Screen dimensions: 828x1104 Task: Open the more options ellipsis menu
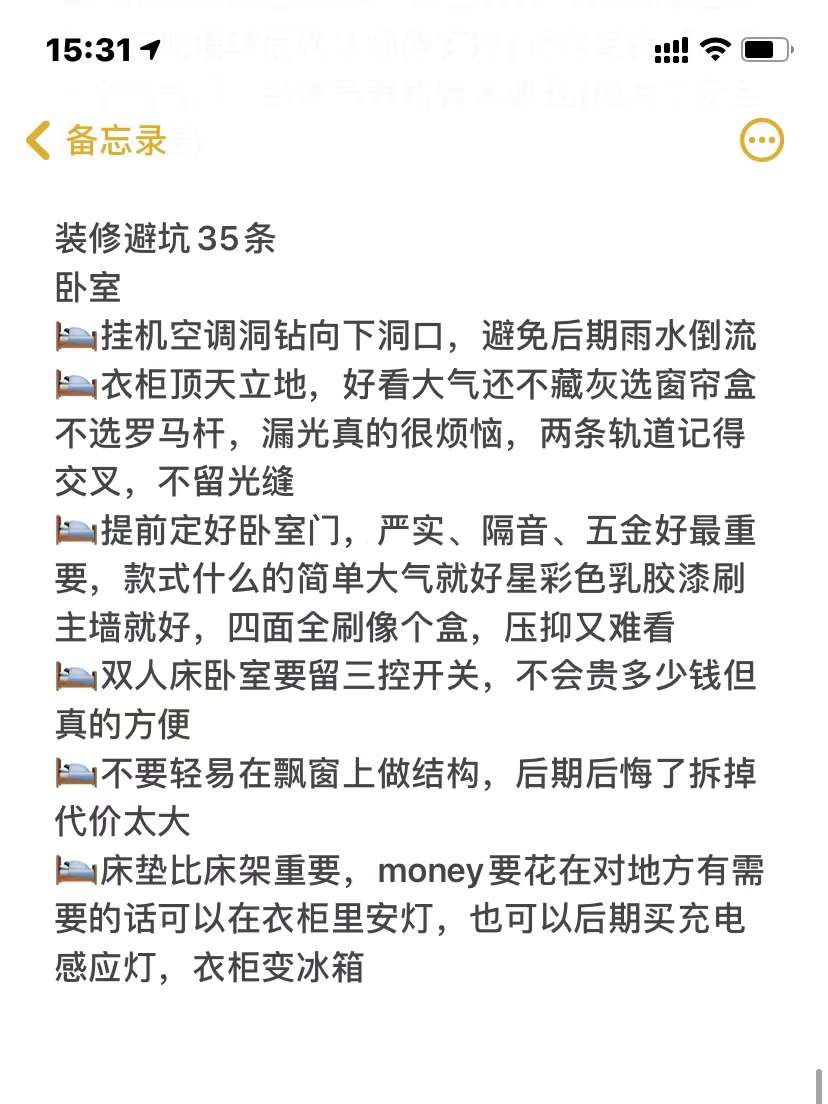tap(761, 141)
